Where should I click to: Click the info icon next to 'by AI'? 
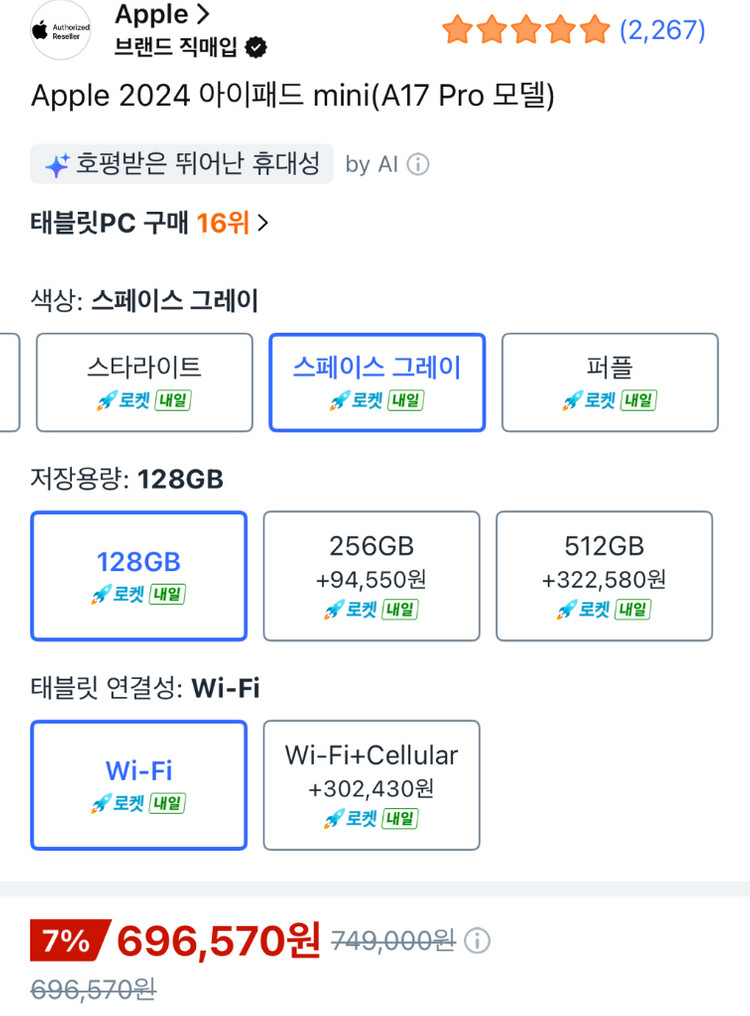416,165
